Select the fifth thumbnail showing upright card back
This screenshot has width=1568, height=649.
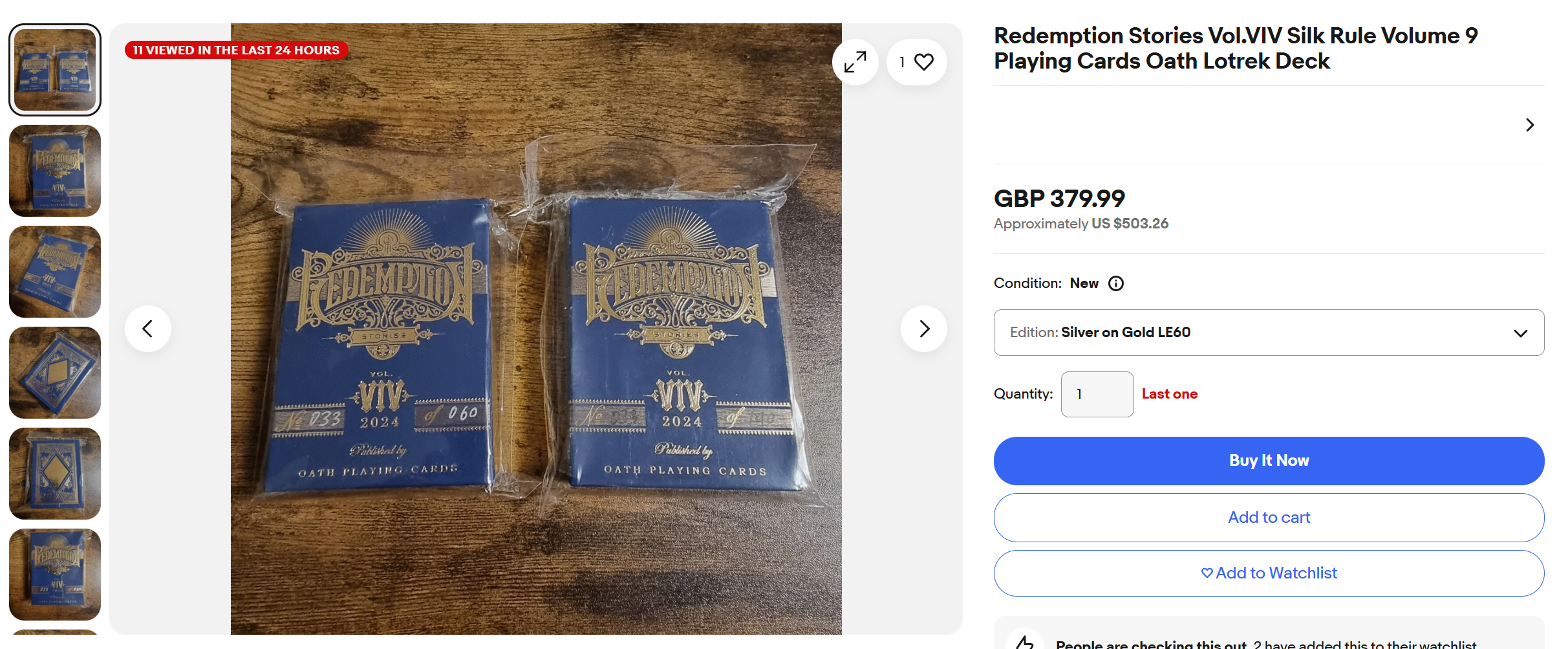55,474
